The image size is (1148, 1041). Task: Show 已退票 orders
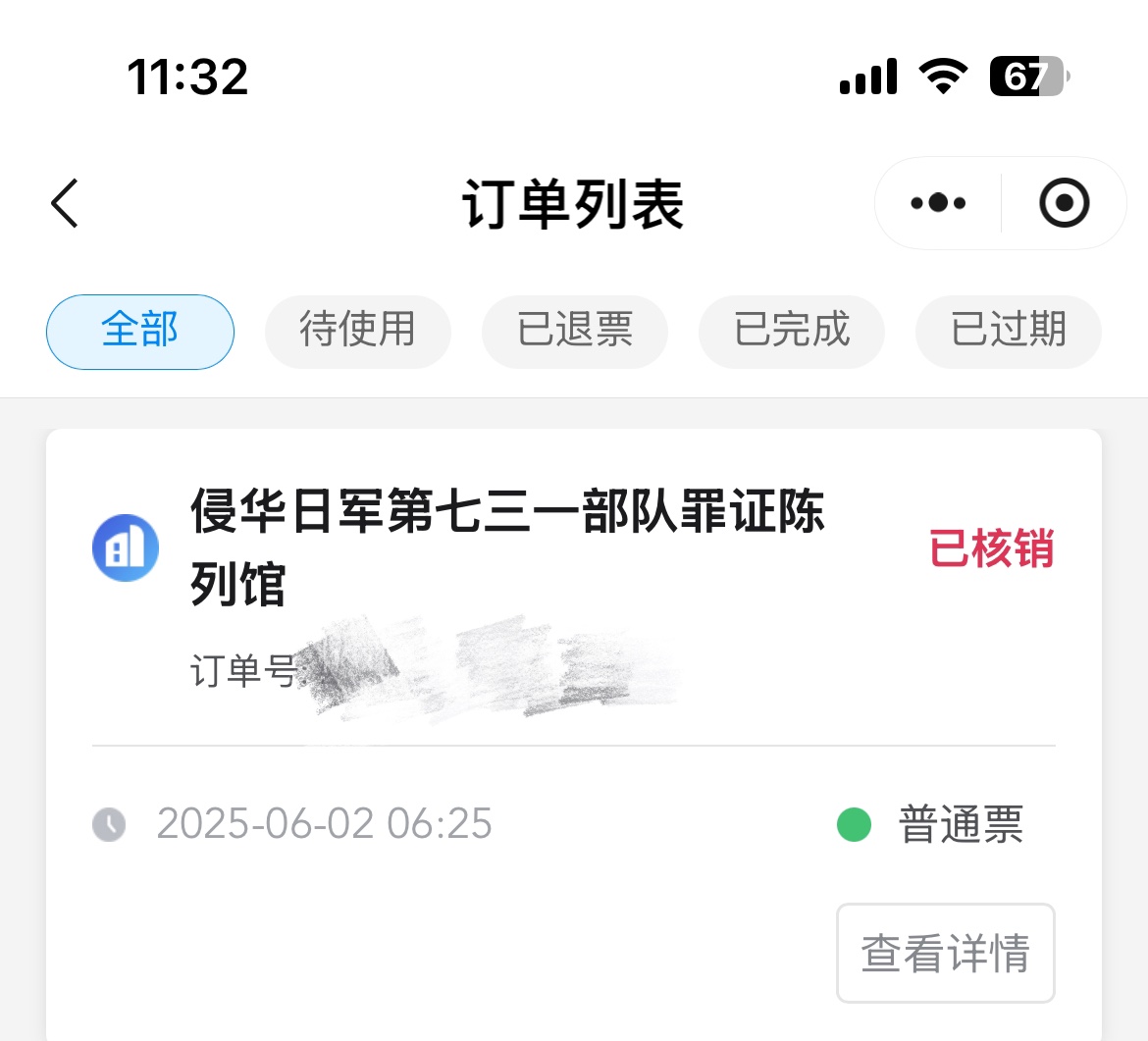(575, 332)
